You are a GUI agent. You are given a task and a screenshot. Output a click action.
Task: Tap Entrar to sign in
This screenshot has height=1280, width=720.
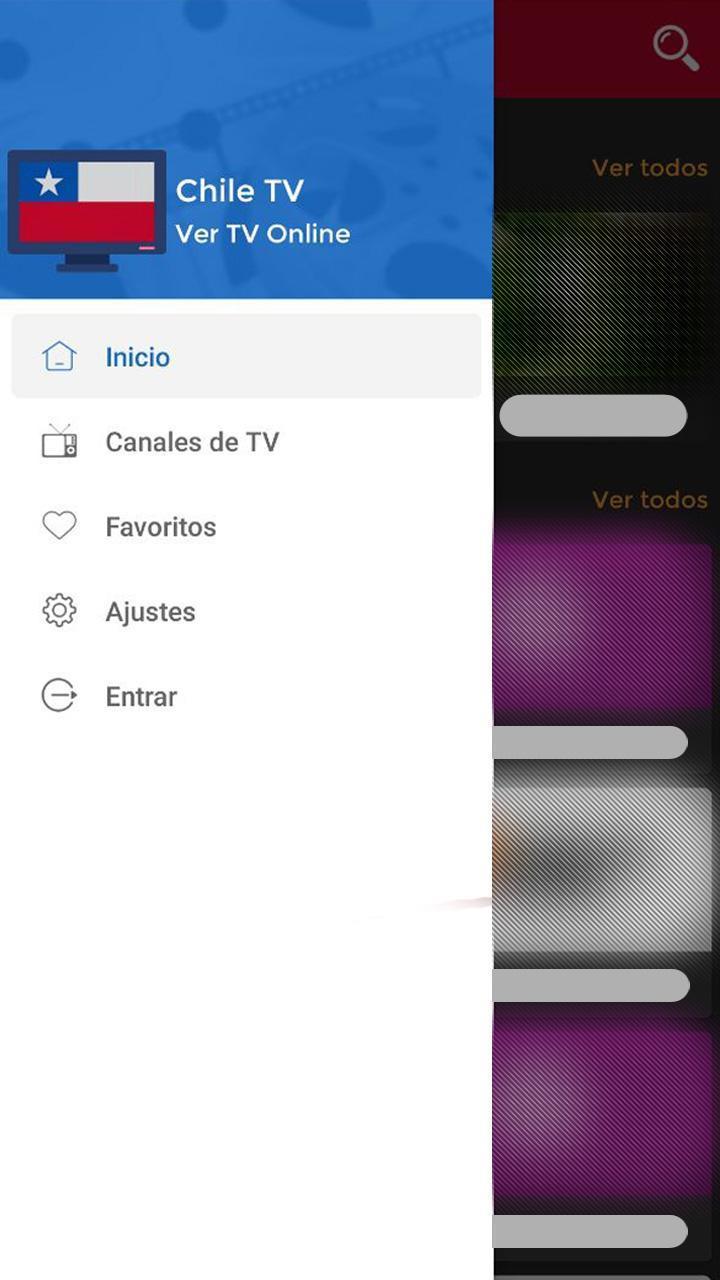140,696
